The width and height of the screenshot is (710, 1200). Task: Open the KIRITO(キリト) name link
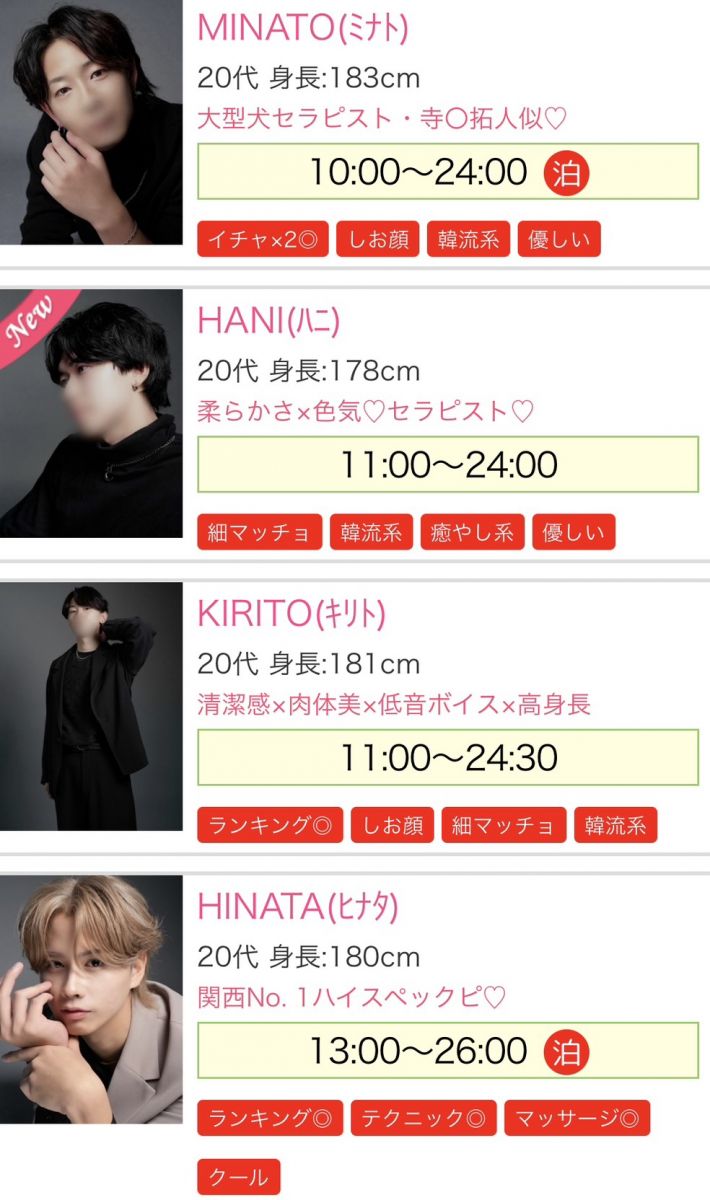point(292,614)
